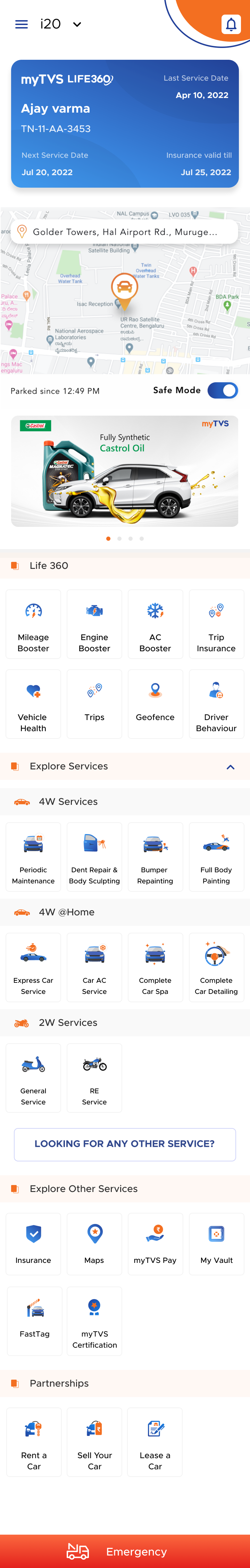Turn off the Safe Mode switch
Viewport: 250px width, 1568px height.
(x=223, y=391)
